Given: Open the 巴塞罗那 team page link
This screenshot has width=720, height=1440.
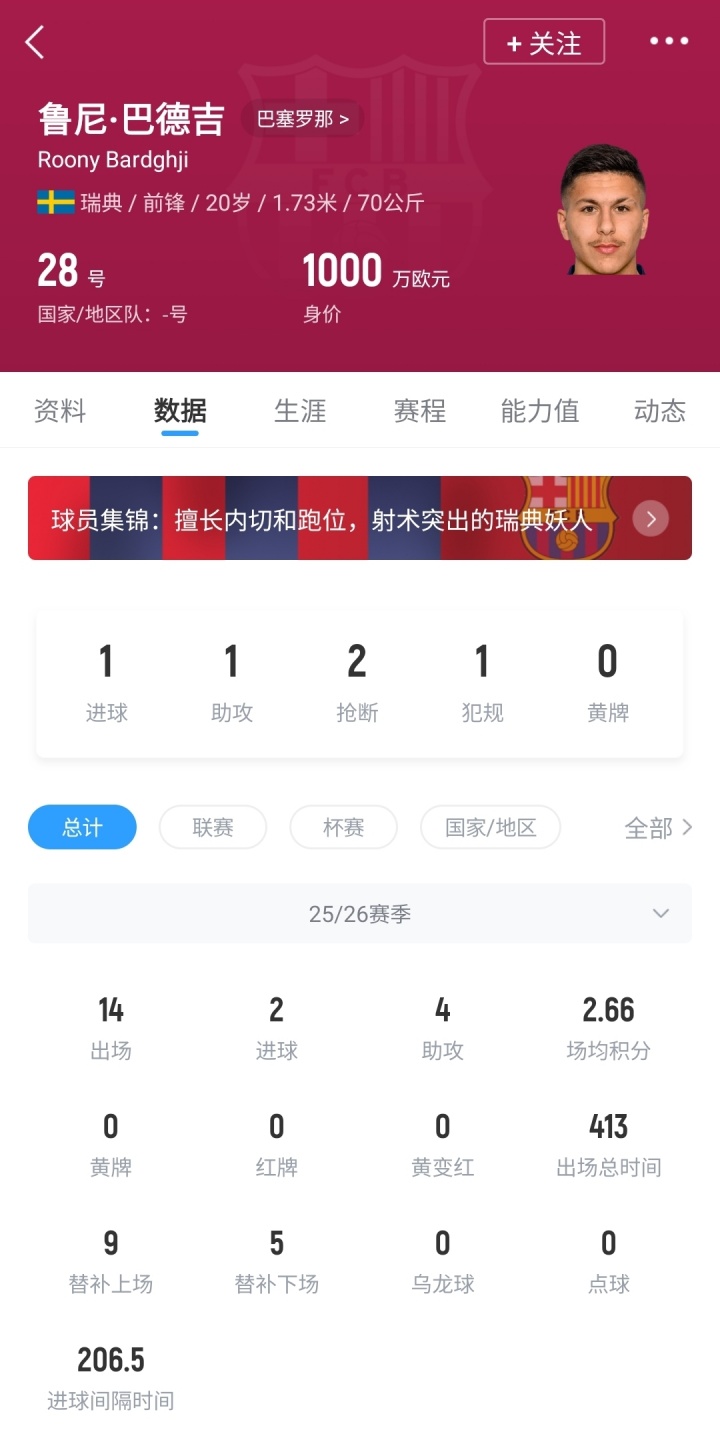Looking at the screenshot, I should coord(302,119).
